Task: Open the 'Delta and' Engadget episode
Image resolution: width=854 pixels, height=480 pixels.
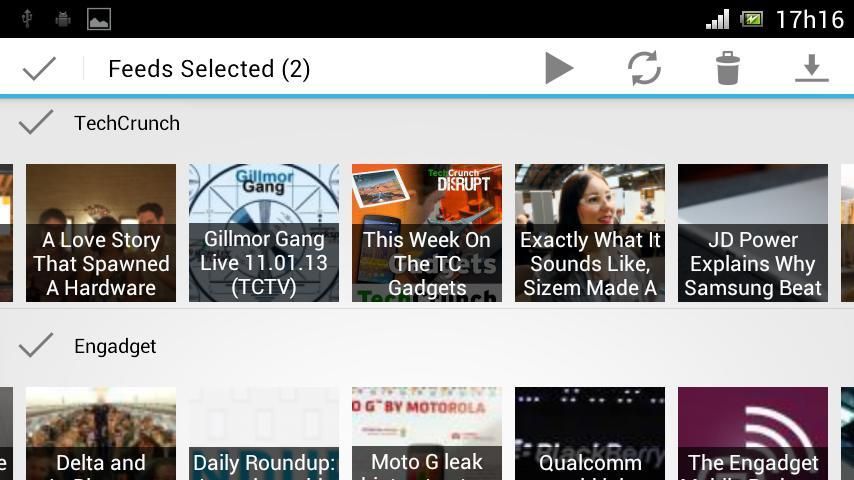Action: click(101, 434)
